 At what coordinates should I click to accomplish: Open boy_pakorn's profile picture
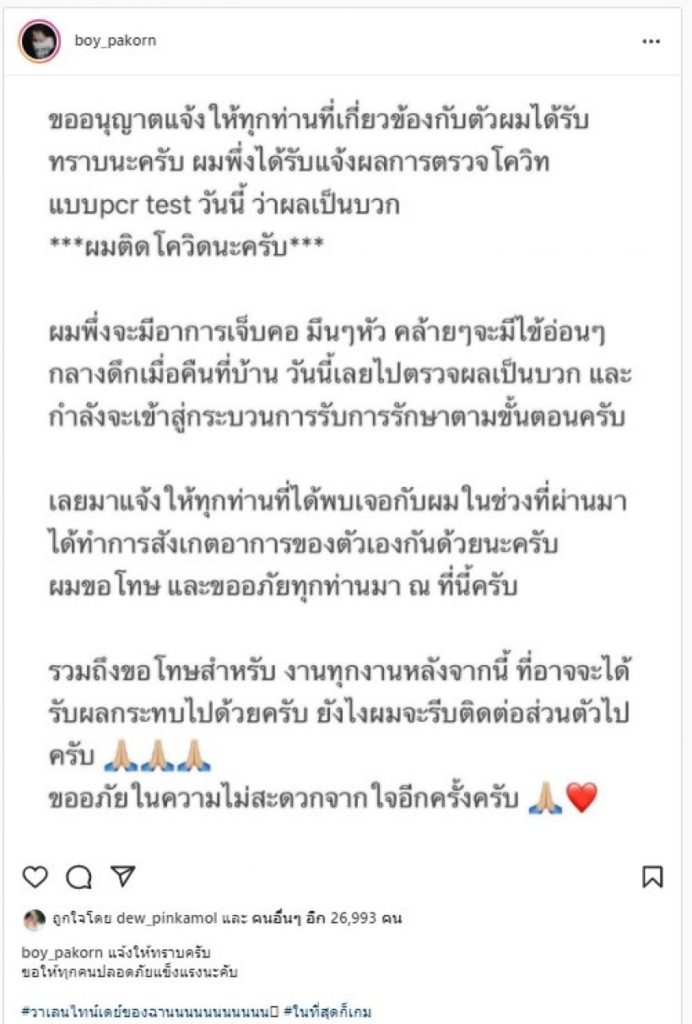pyautogui.click(x=37, y=41)
